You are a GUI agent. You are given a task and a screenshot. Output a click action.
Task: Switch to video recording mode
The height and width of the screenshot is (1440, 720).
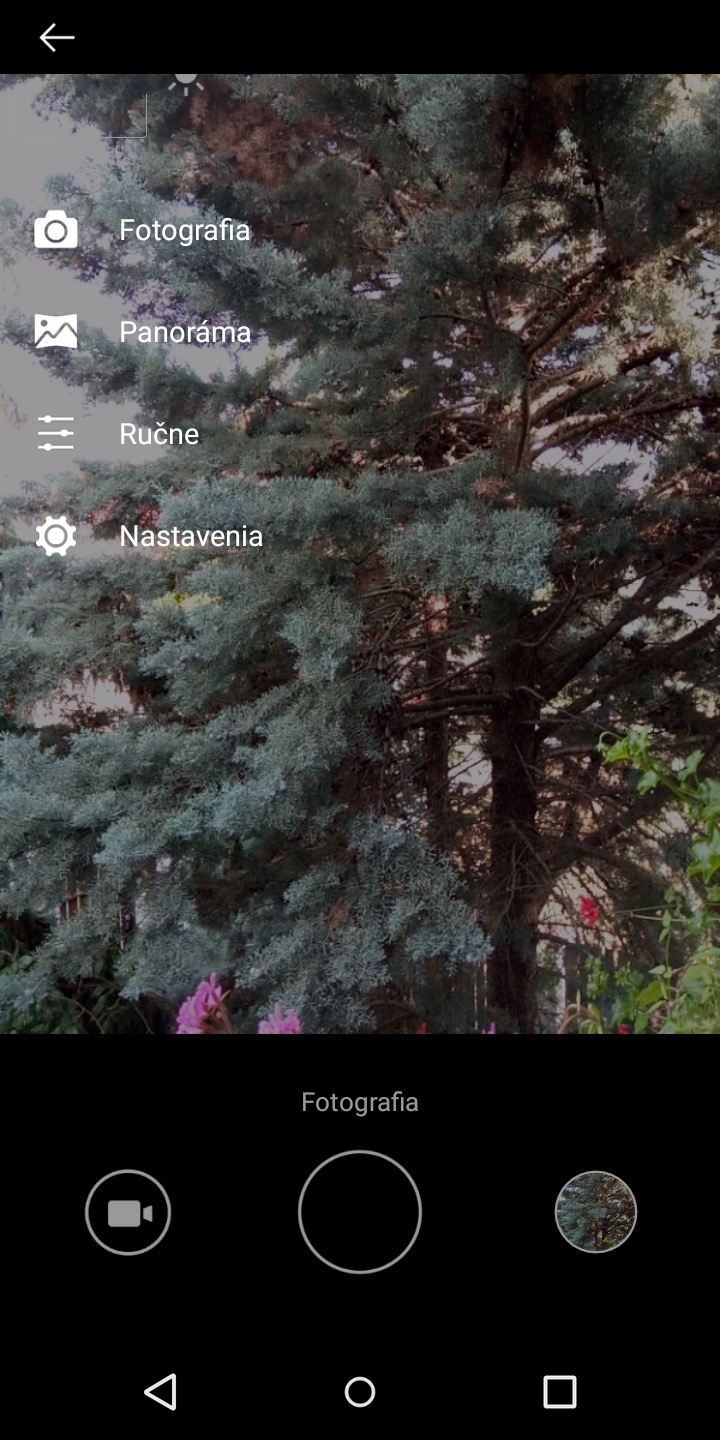click(x=128, y=1213)
